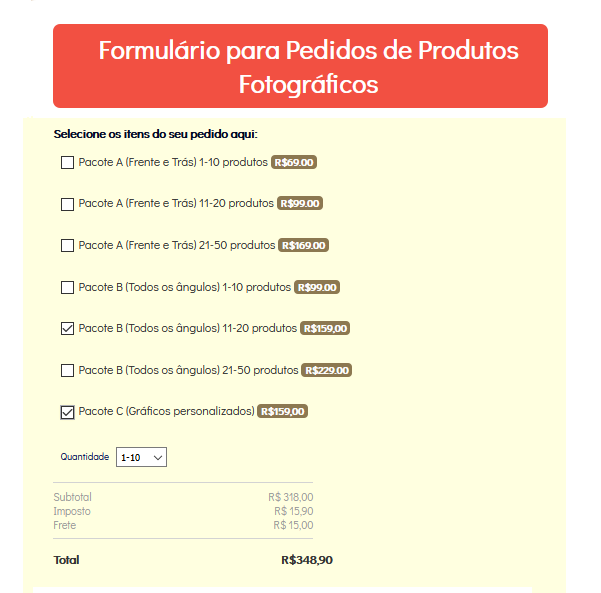Enable Pacote B (Todos os ângulos) 1-10 produtos

coord(68,288)
